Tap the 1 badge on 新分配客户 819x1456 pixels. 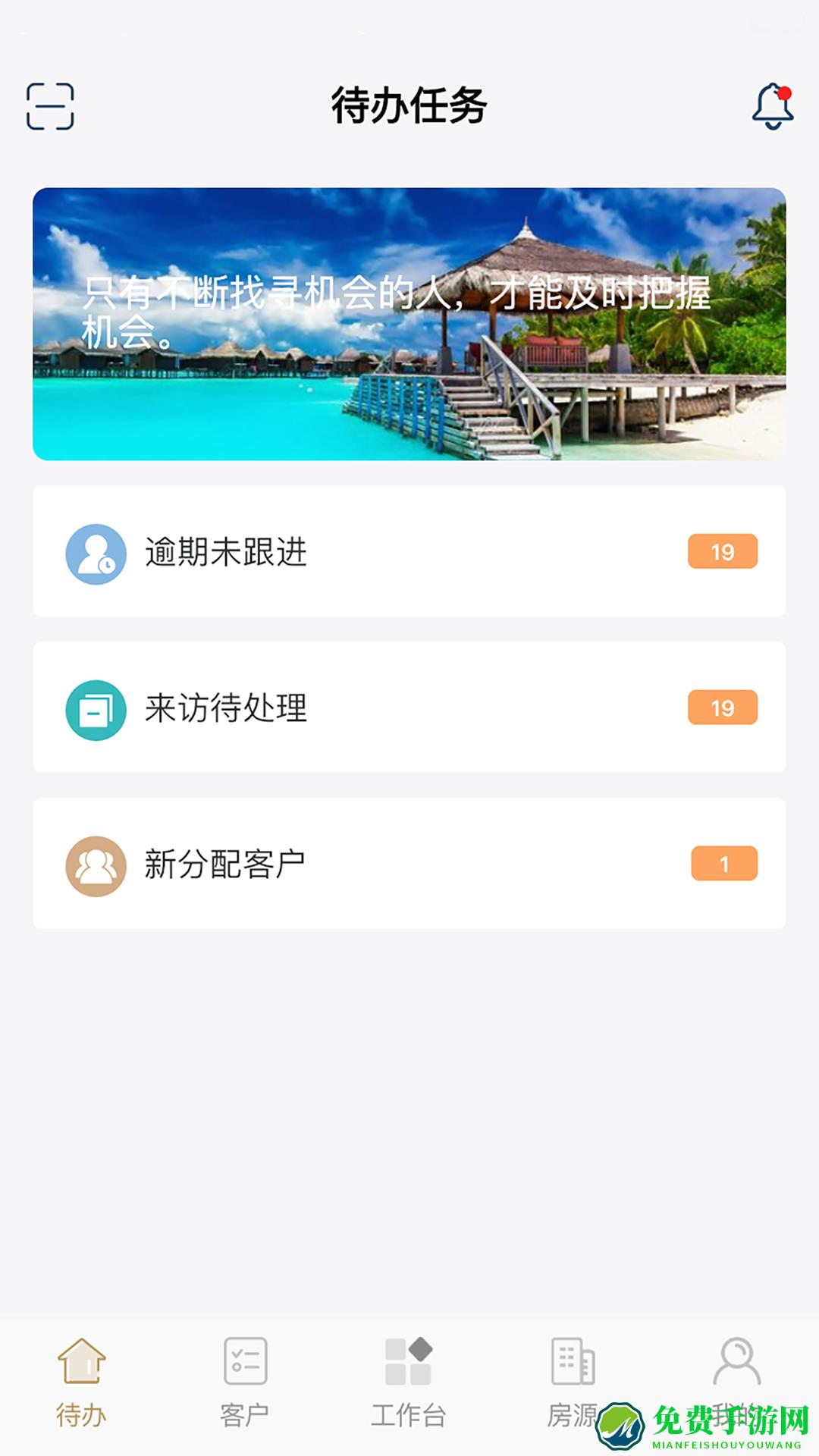pos(723,863)
